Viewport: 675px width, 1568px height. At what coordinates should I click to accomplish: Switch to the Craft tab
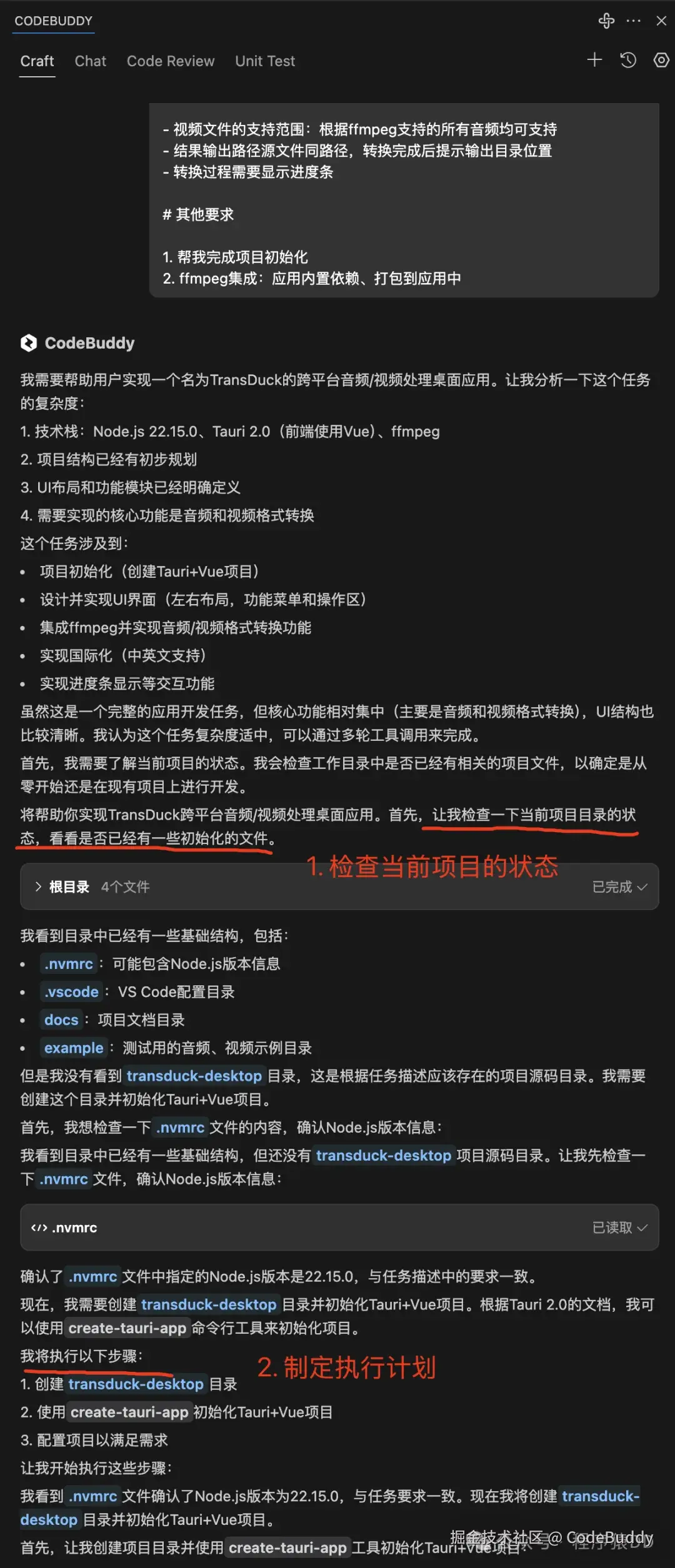pyautogui.click(x=37, y=61)
